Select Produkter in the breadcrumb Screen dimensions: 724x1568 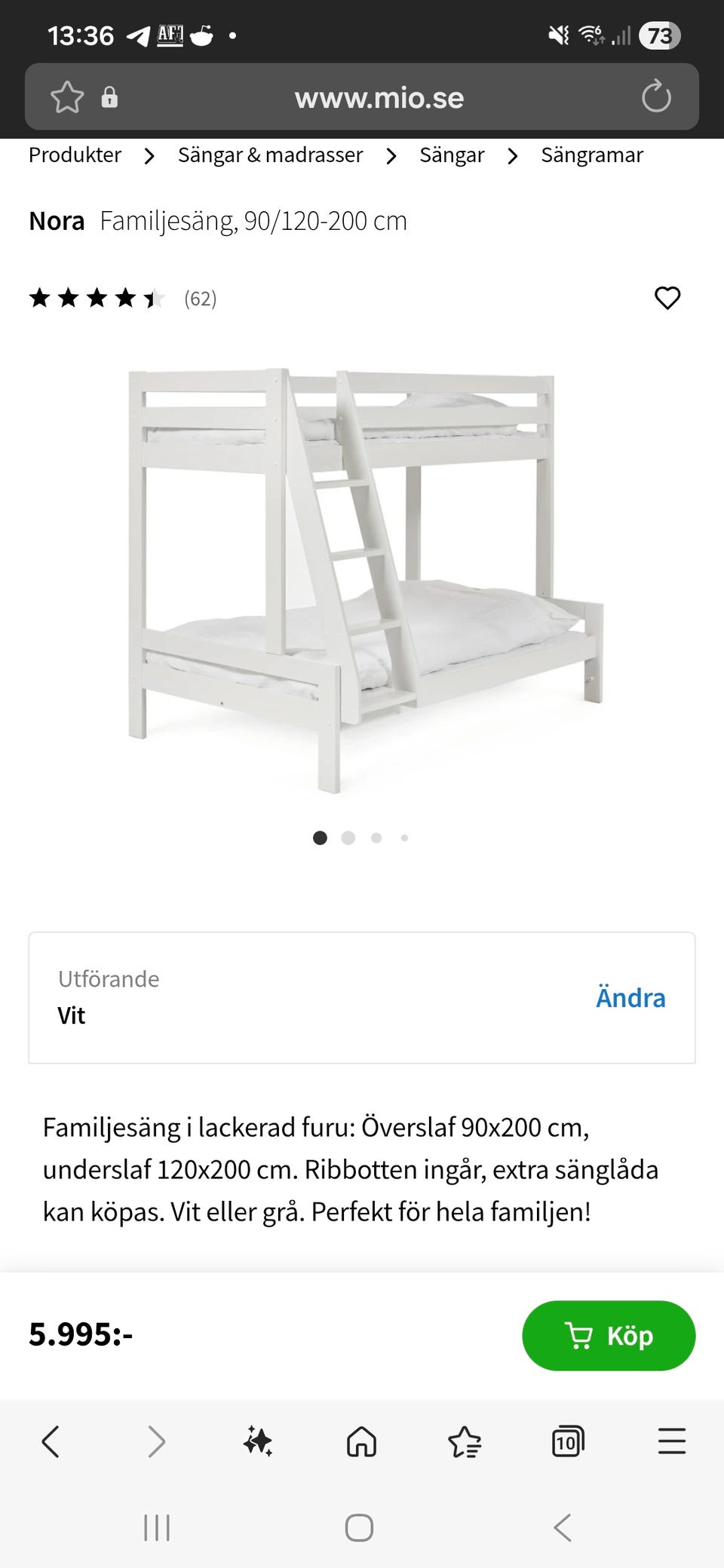74,155
